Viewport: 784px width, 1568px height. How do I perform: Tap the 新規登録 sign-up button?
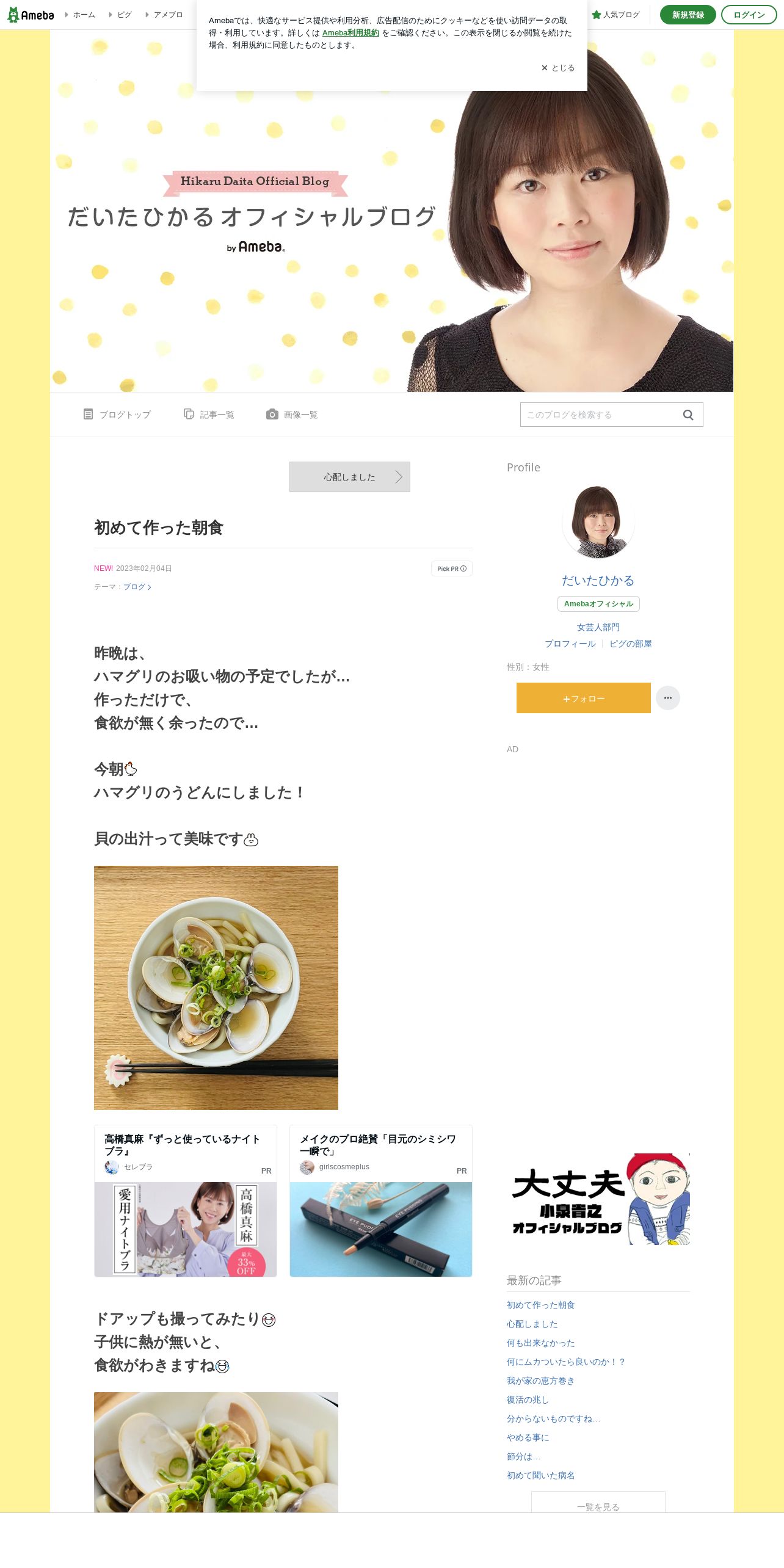click(688, 15)
